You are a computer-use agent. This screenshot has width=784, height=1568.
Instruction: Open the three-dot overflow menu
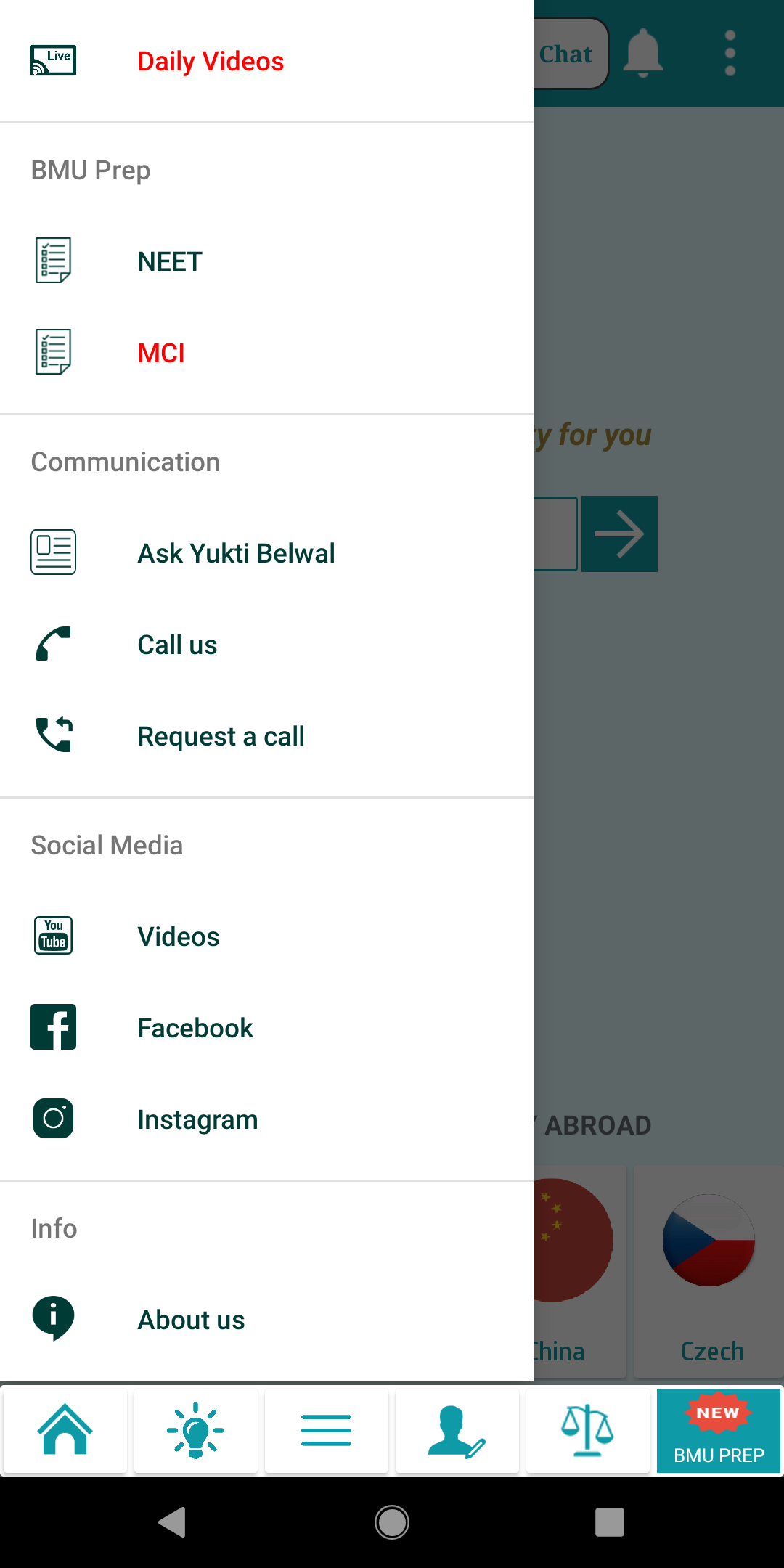coord(730,54)
